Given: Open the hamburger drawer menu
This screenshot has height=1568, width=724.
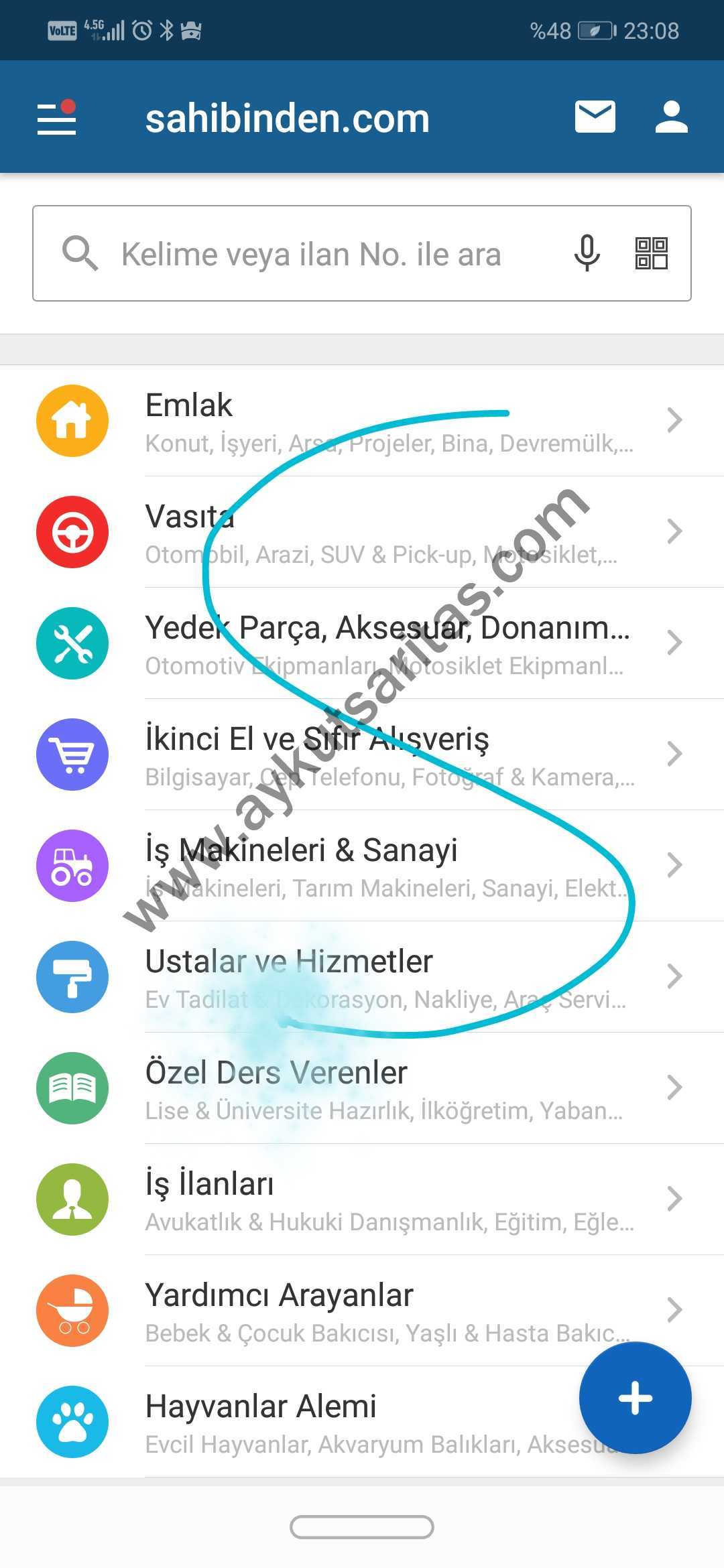Looking at the screenshot, I should (x=57, y=119).
